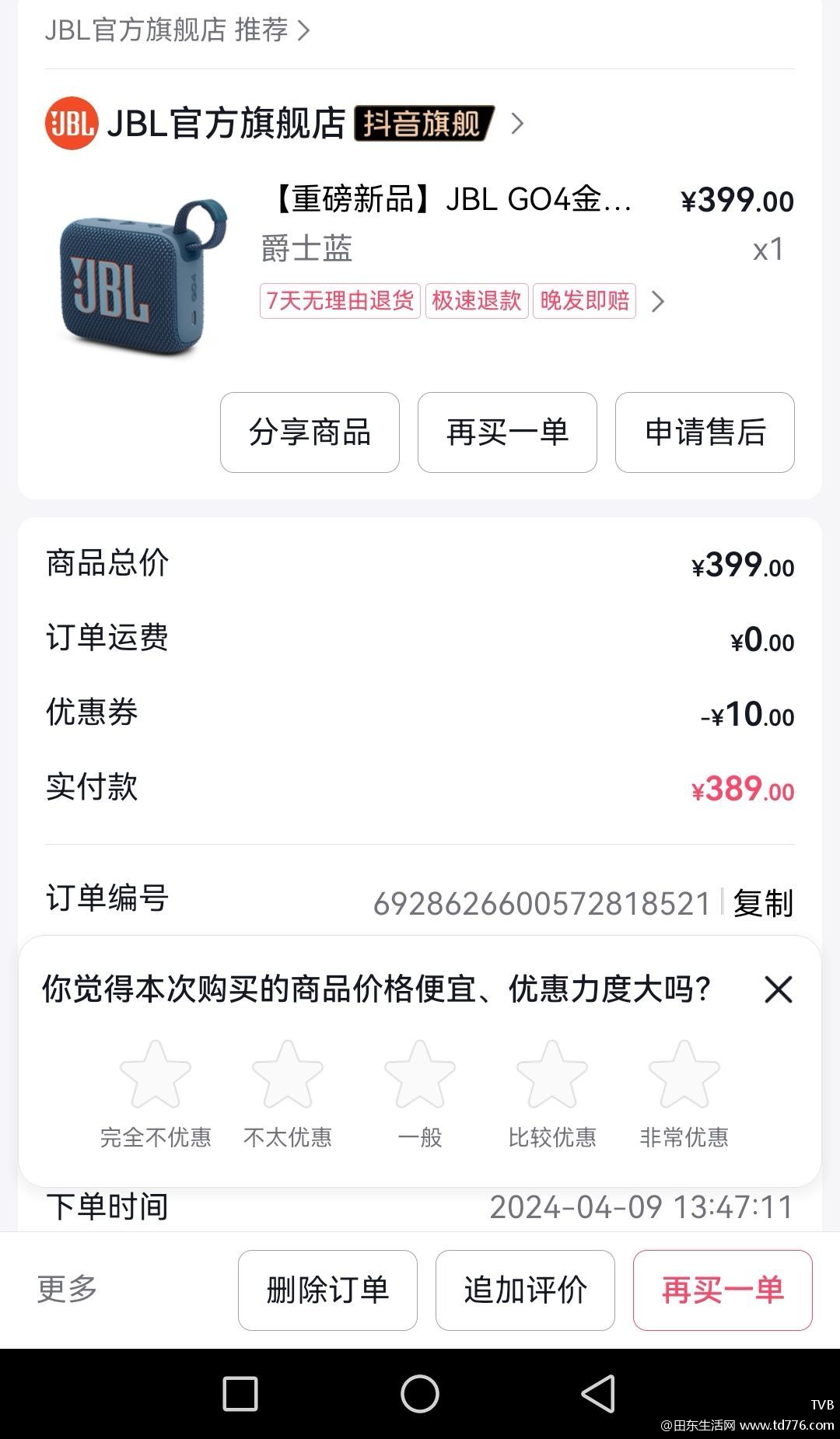Tap the red 再买一单 bottom button

tap(723, 1290)
